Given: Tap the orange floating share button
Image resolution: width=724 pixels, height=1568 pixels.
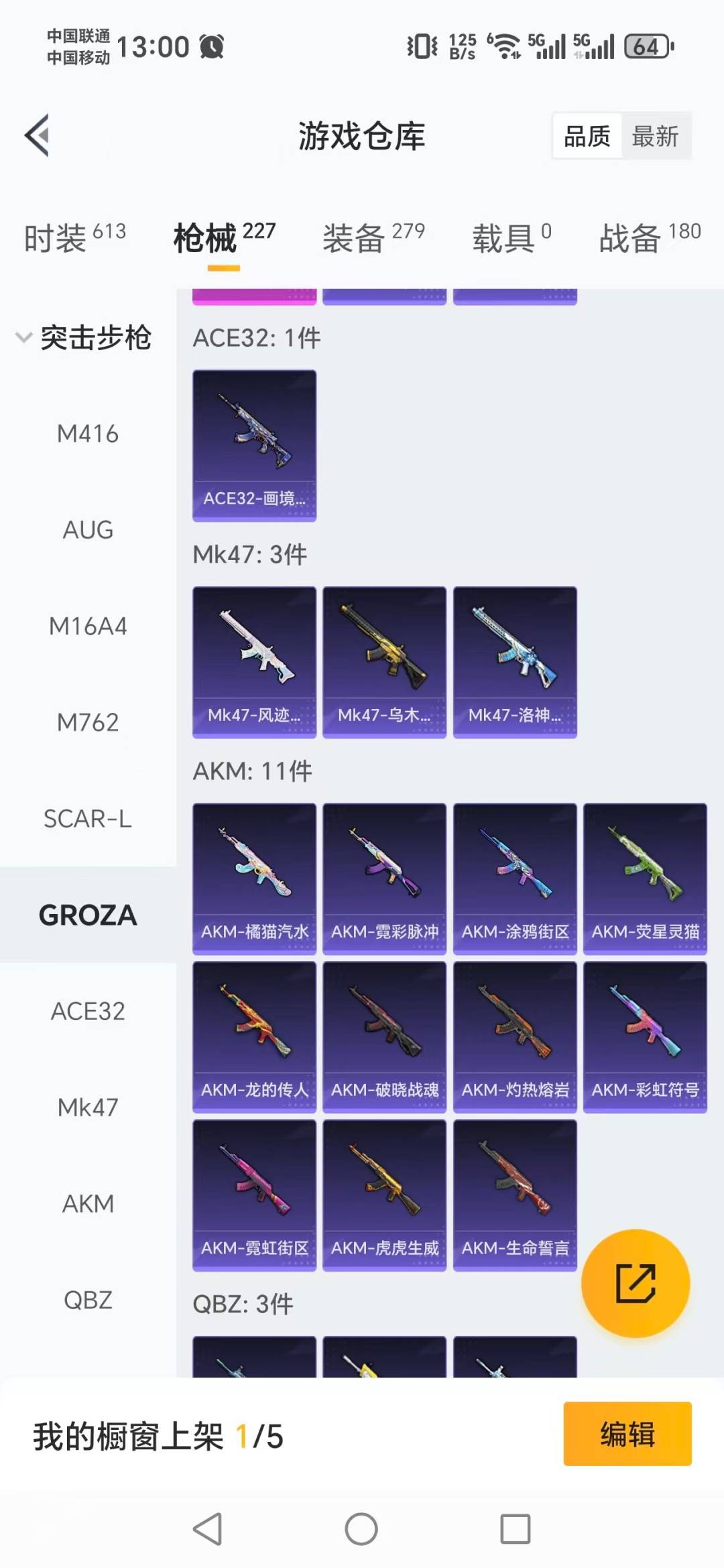Looking at the screenshot, I should 635,1283.
